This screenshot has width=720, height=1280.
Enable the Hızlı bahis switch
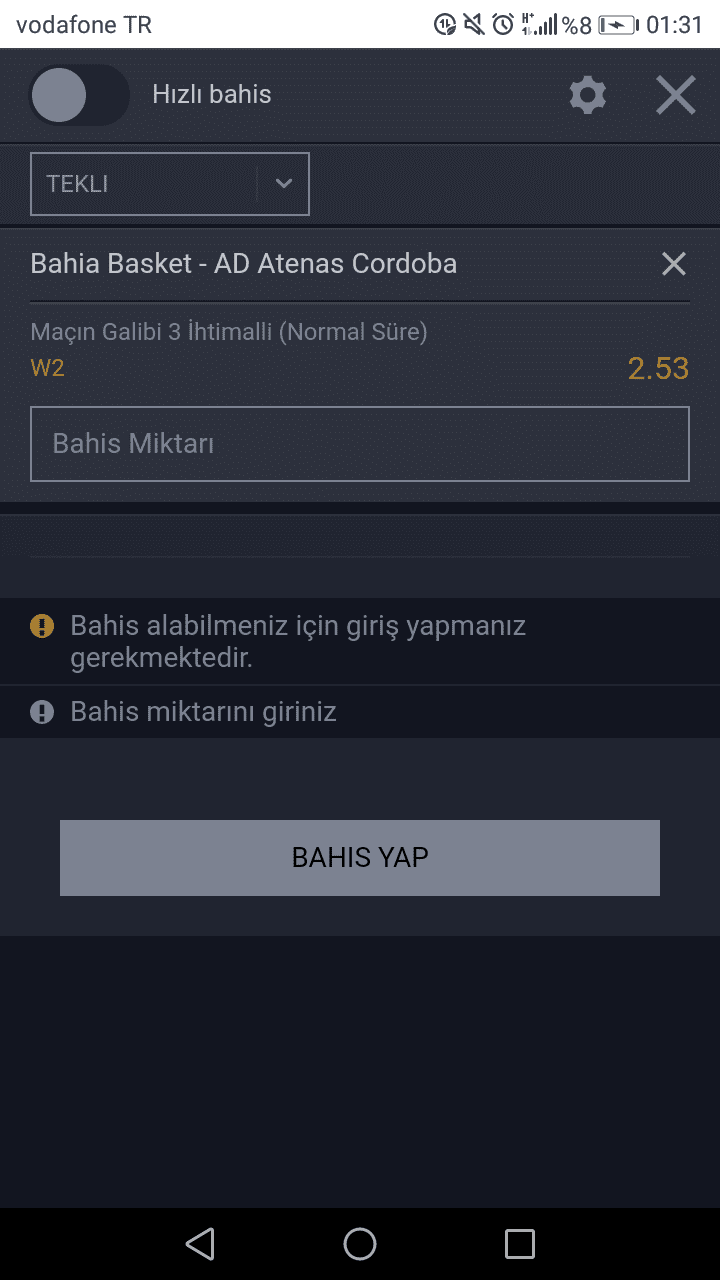pyautogui.click(x=79, y=95)
